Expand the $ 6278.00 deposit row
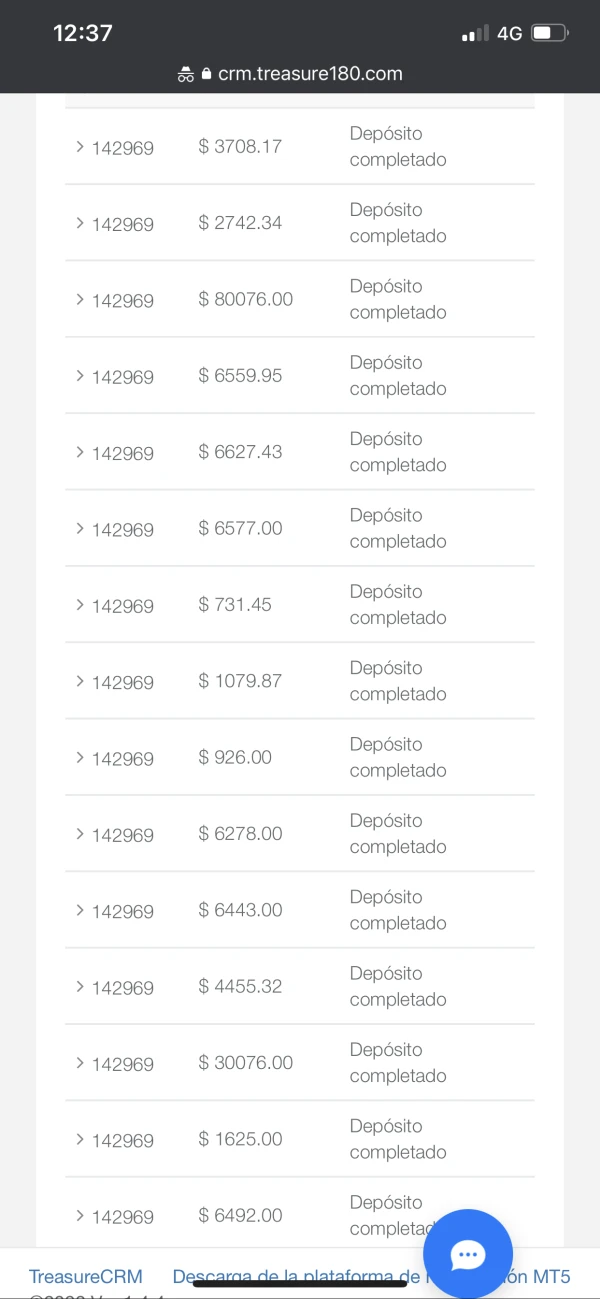This screenshot has width=600, height=1299. tap(80, 834)
